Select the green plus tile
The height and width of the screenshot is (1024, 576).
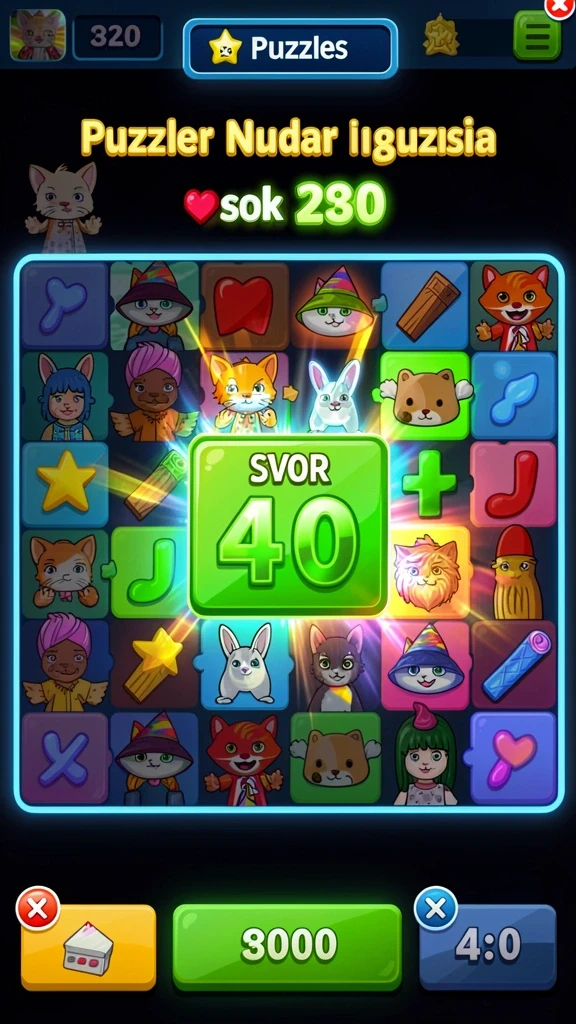(x=429, y=484)
